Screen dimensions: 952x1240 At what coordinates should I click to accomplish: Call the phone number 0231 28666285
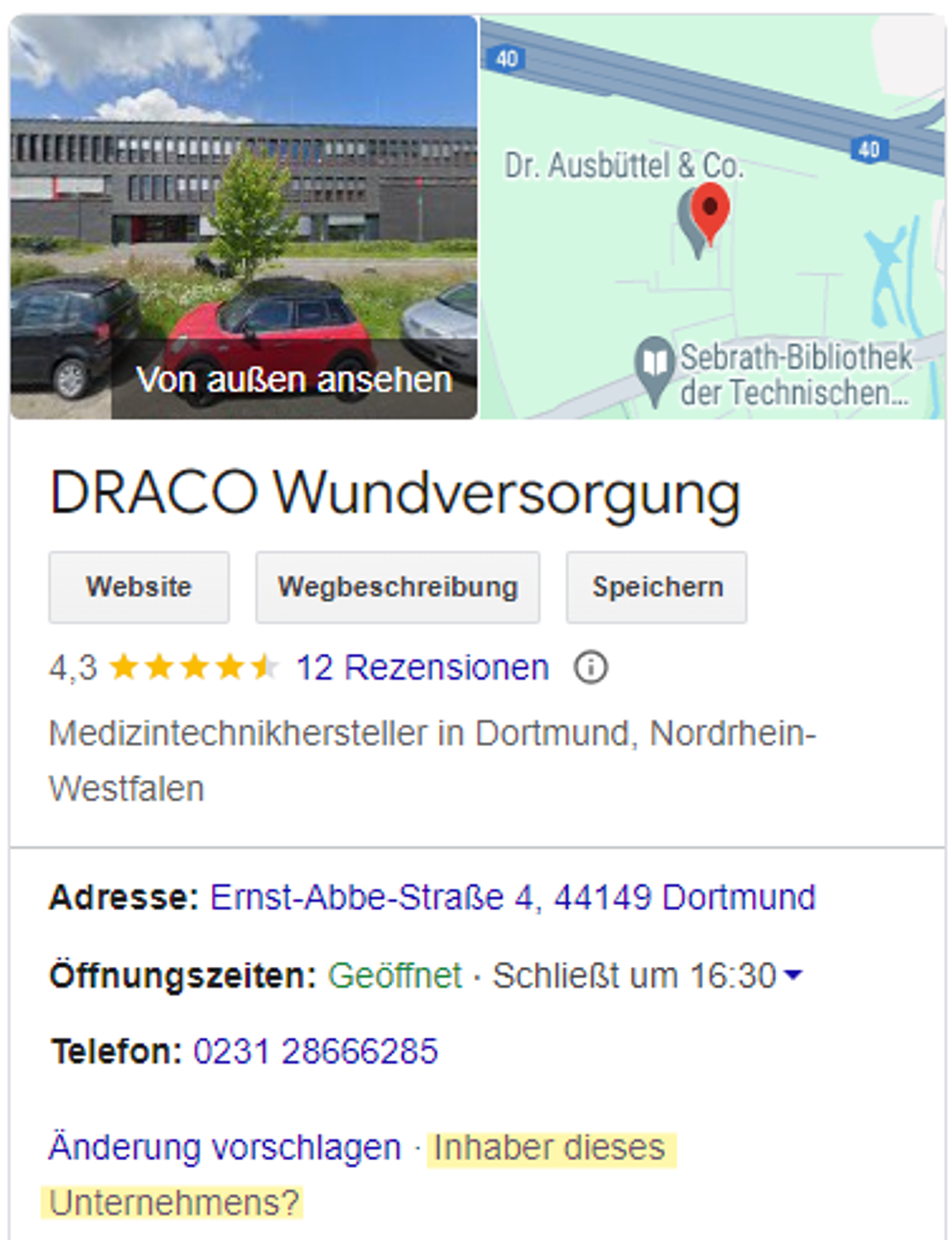click(316, 1051)
